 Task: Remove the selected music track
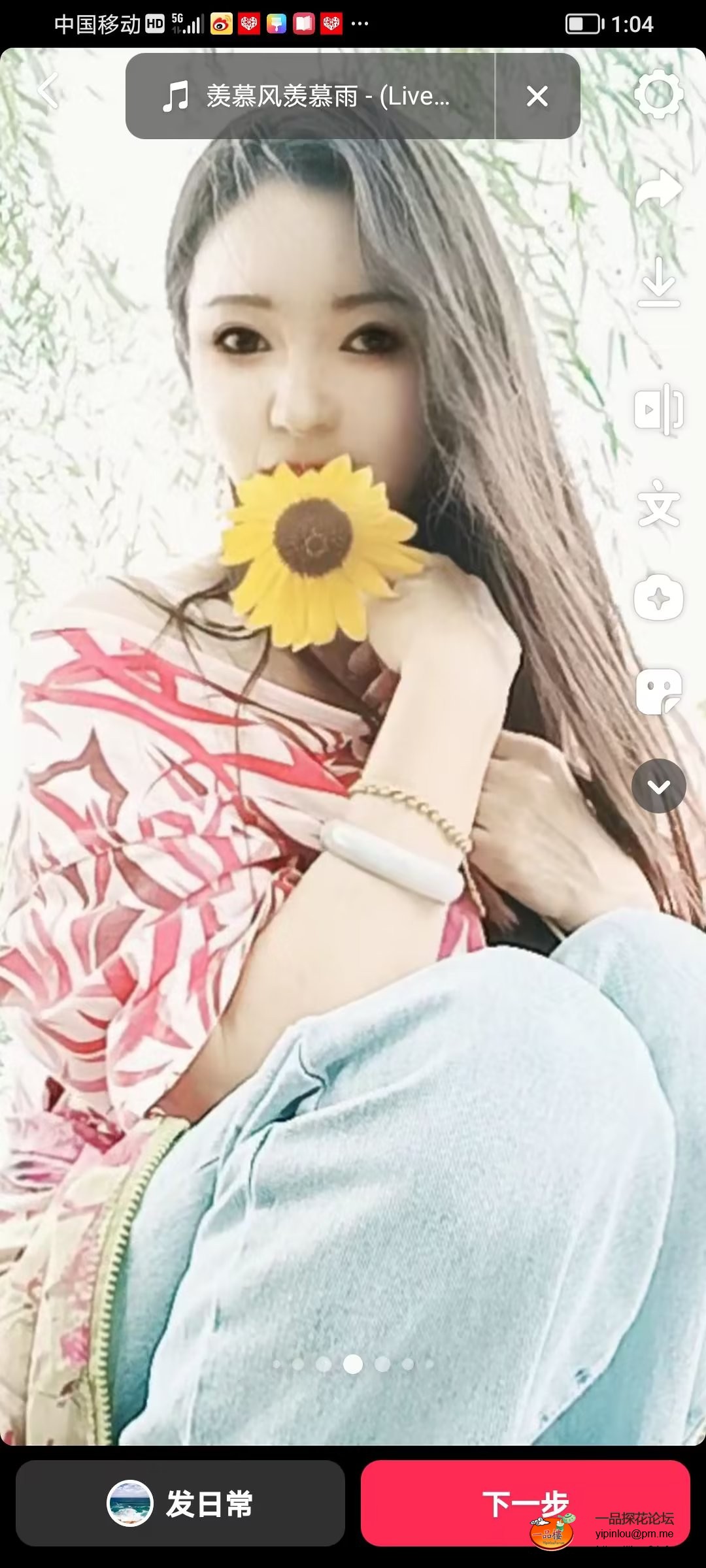(x=537, y=97)
